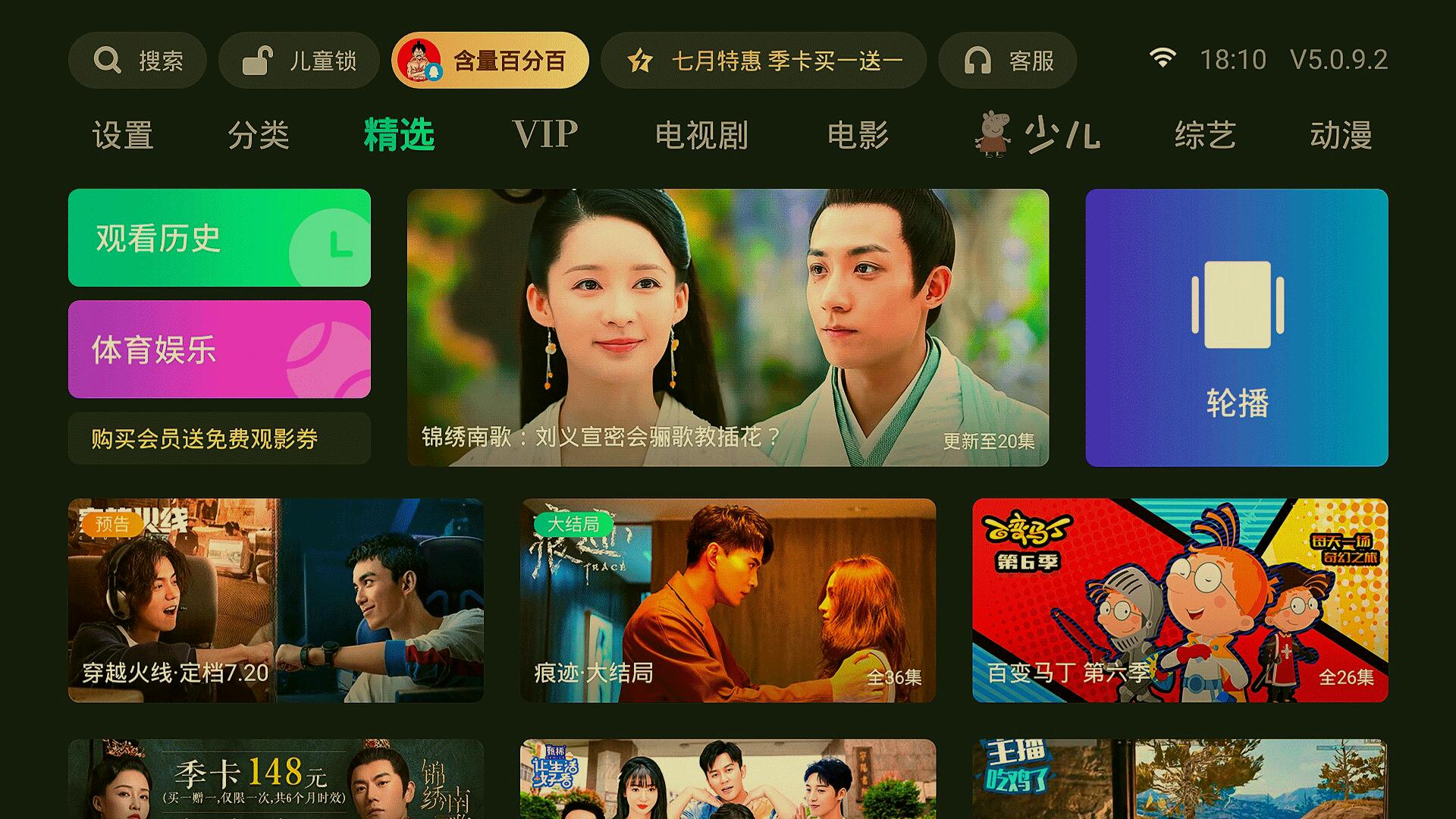Open 百变马丁 第六季 cartoon card
This screenshot has height=819, width=1456.
(x=1180, y=600)
